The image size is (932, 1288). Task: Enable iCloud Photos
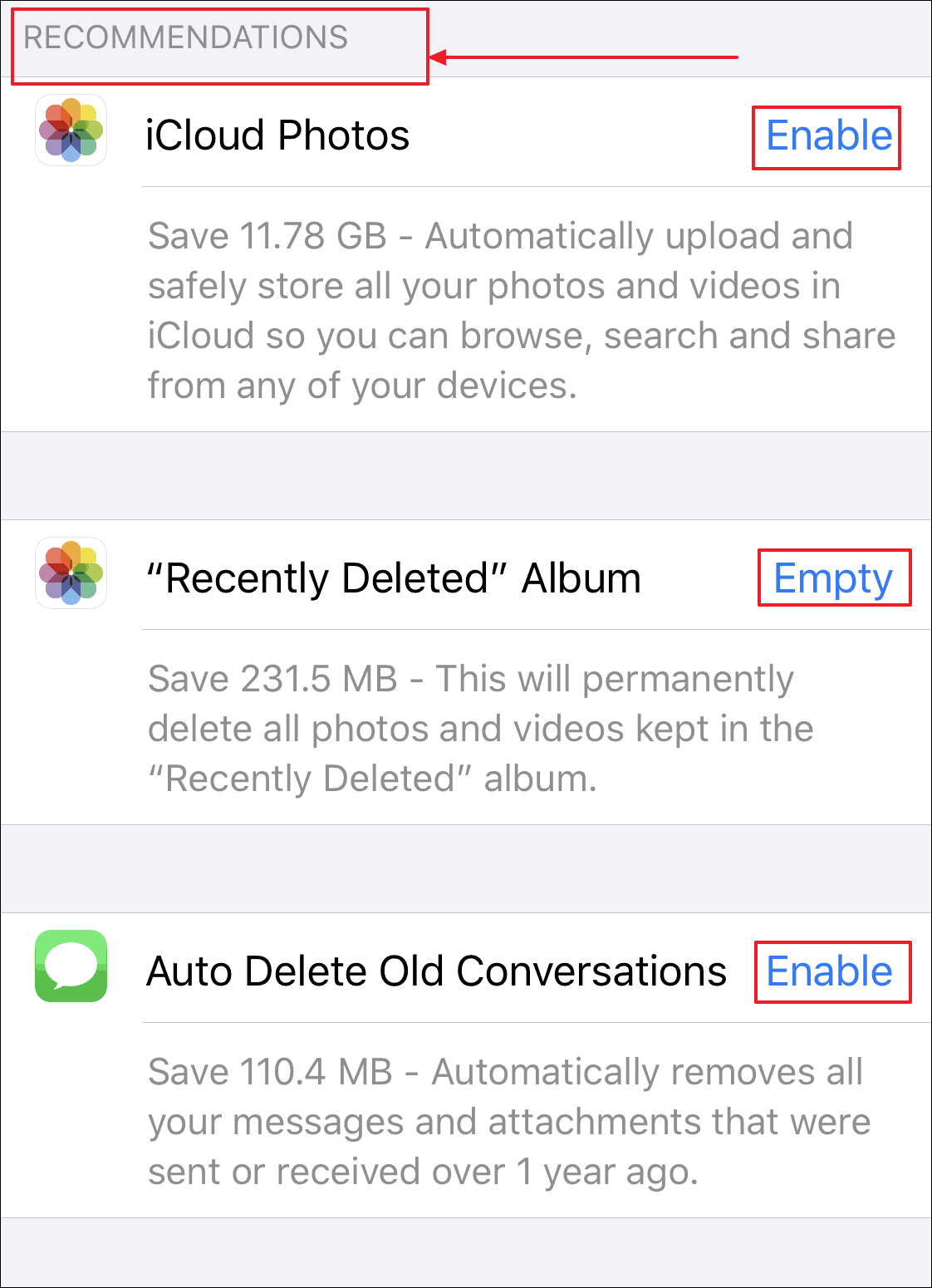tap(828, 136)
